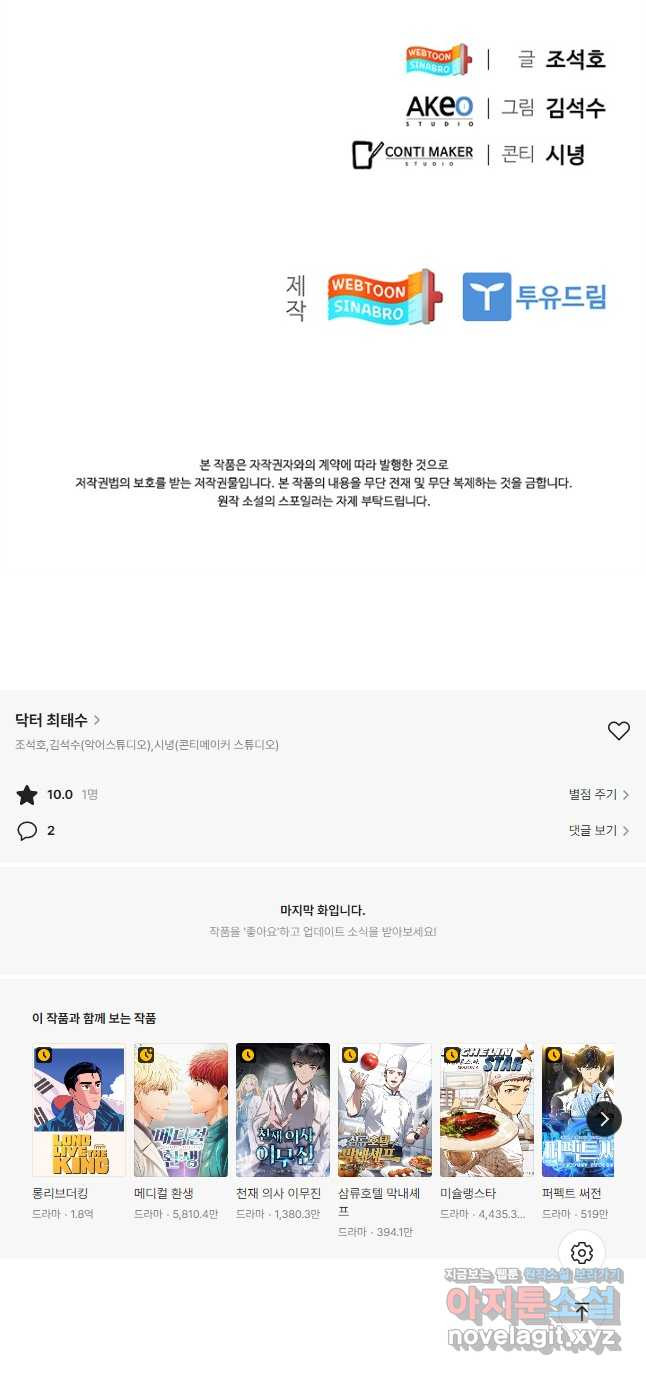Screen dimensions: 646x1375
Task: Tap 별점 주기 to rate
Action: pos(598,795)
